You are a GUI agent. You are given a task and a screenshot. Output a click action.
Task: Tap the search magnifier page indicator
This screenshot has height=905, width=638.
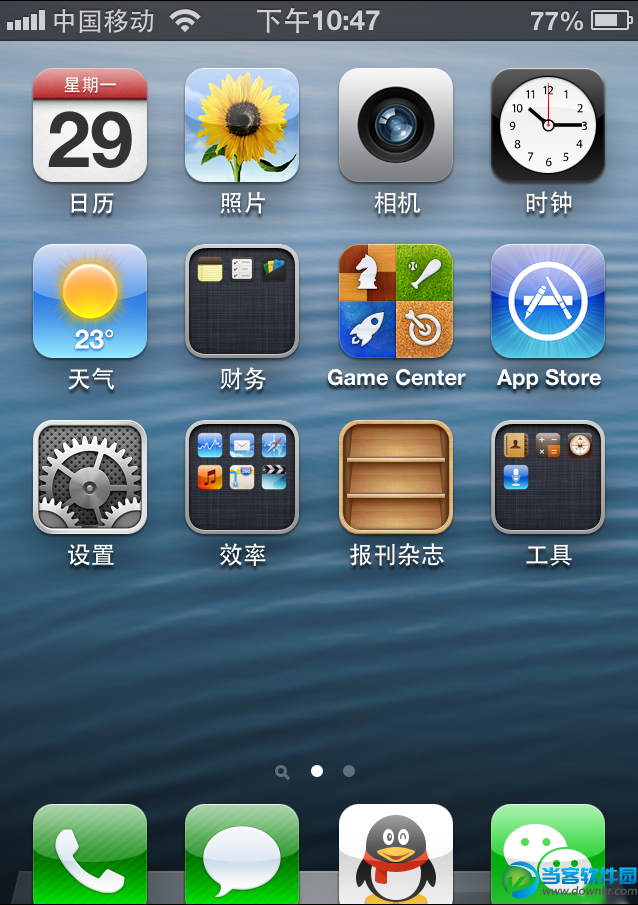pyautogui.click(x=283, y=772)
